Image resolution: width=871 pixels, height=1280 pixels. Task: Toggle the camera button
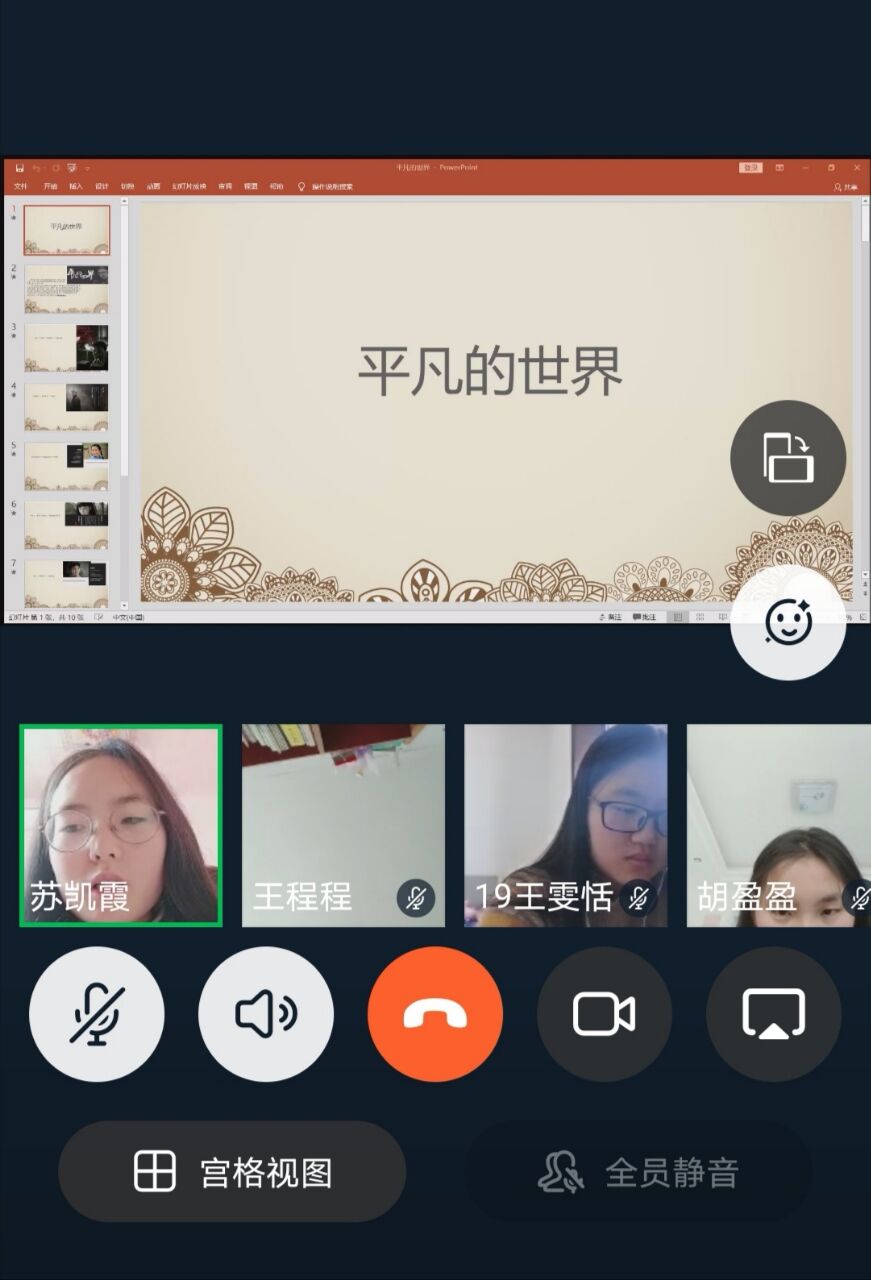pos(604,1014)
